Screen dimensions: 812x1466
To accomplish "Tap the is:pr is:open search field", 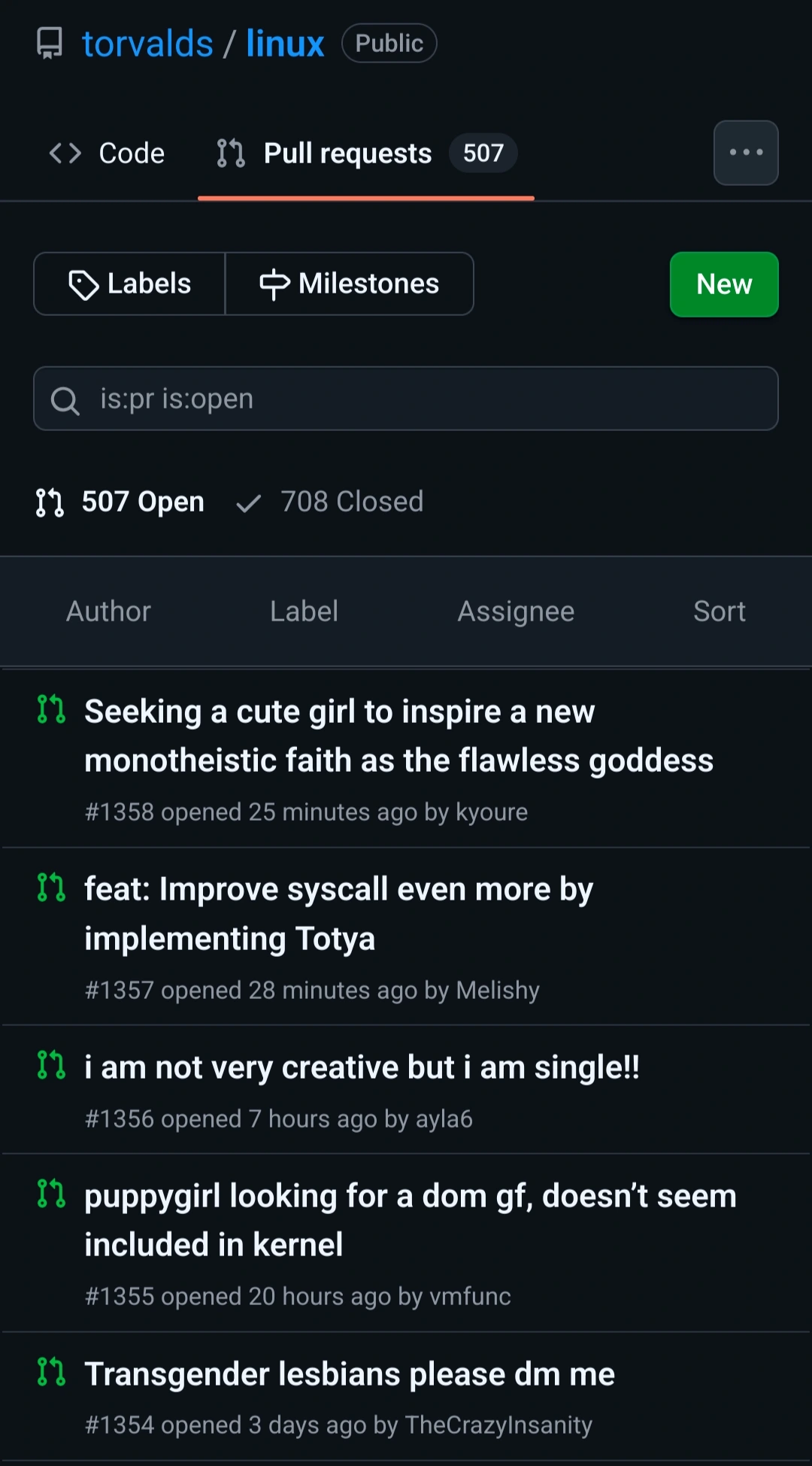I will click(406, 399).
